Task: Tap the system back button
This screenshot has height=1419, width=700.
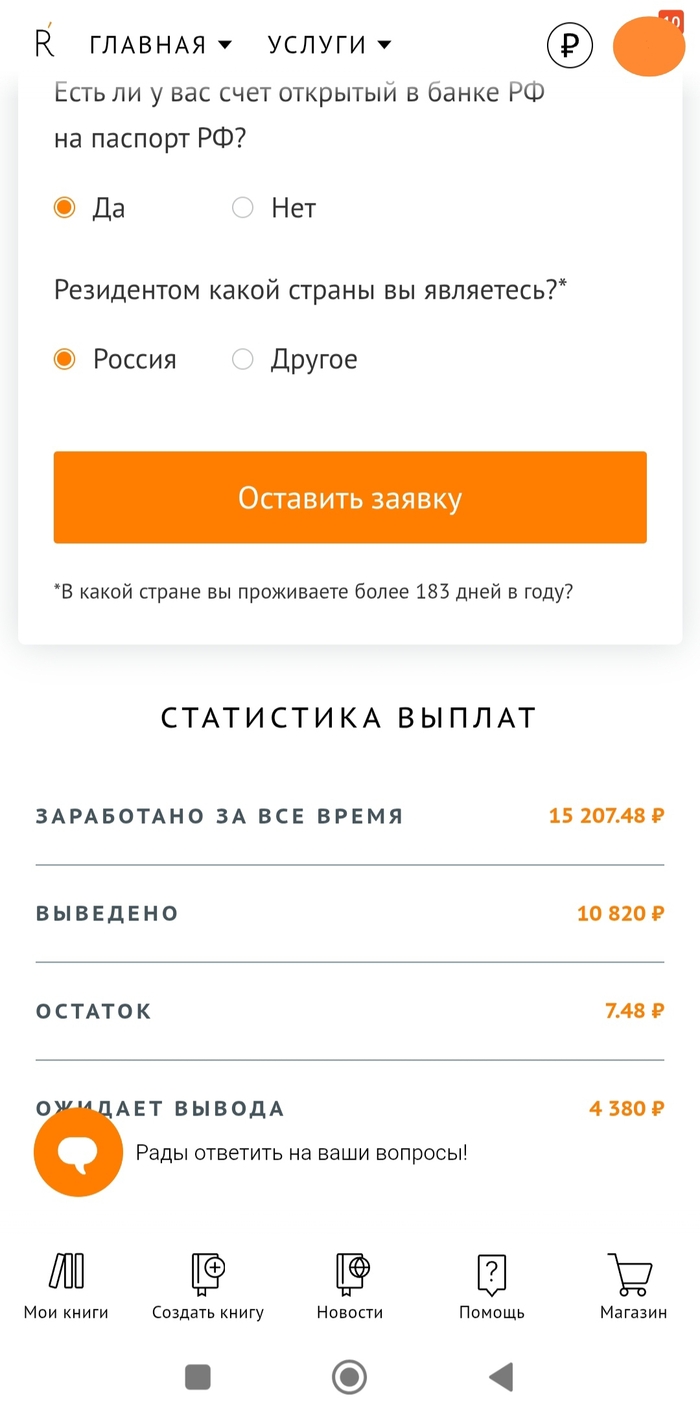Action: click(501, 1377)
